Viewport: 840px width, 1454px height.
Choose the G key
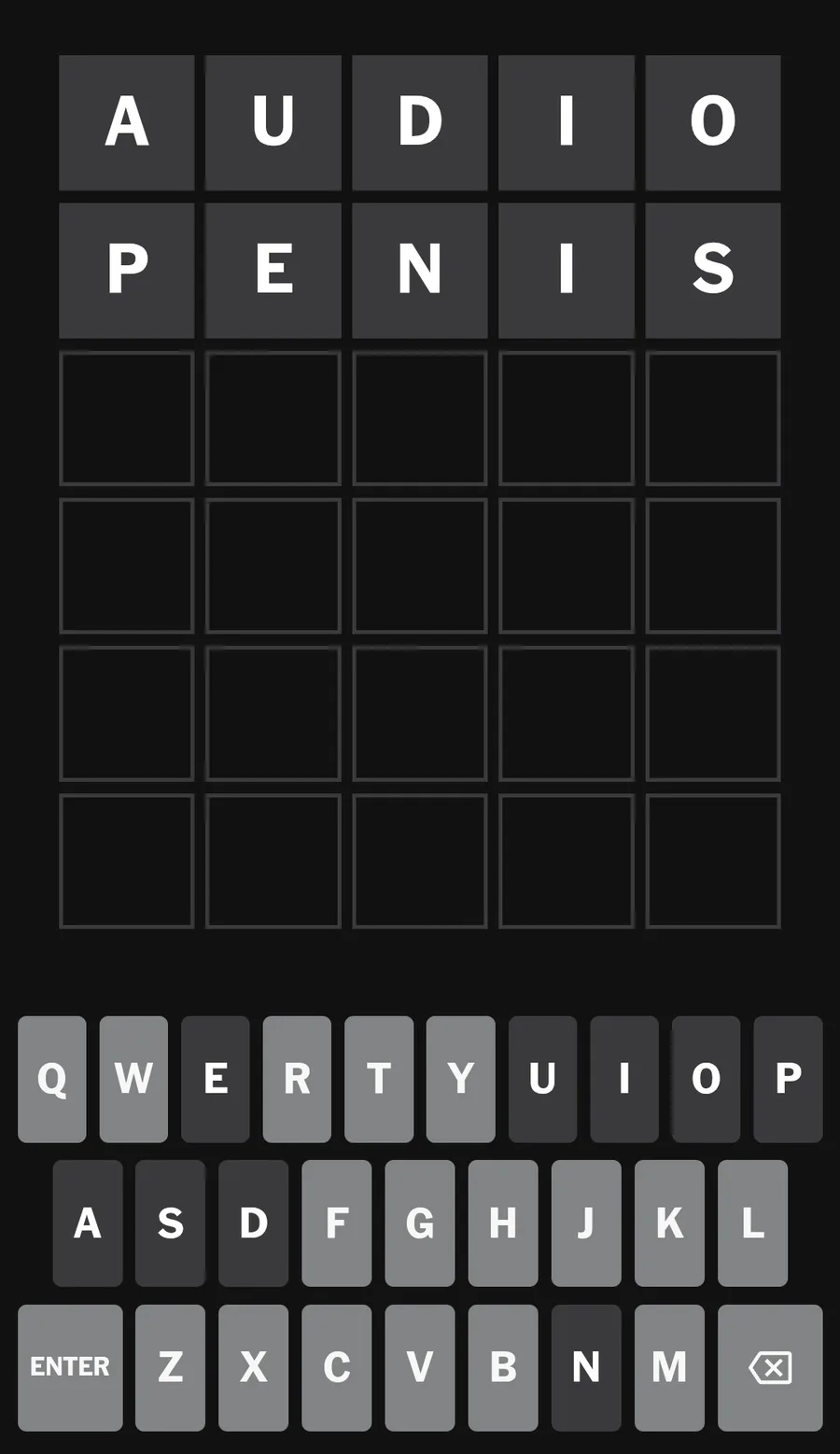coord(420,1223)
